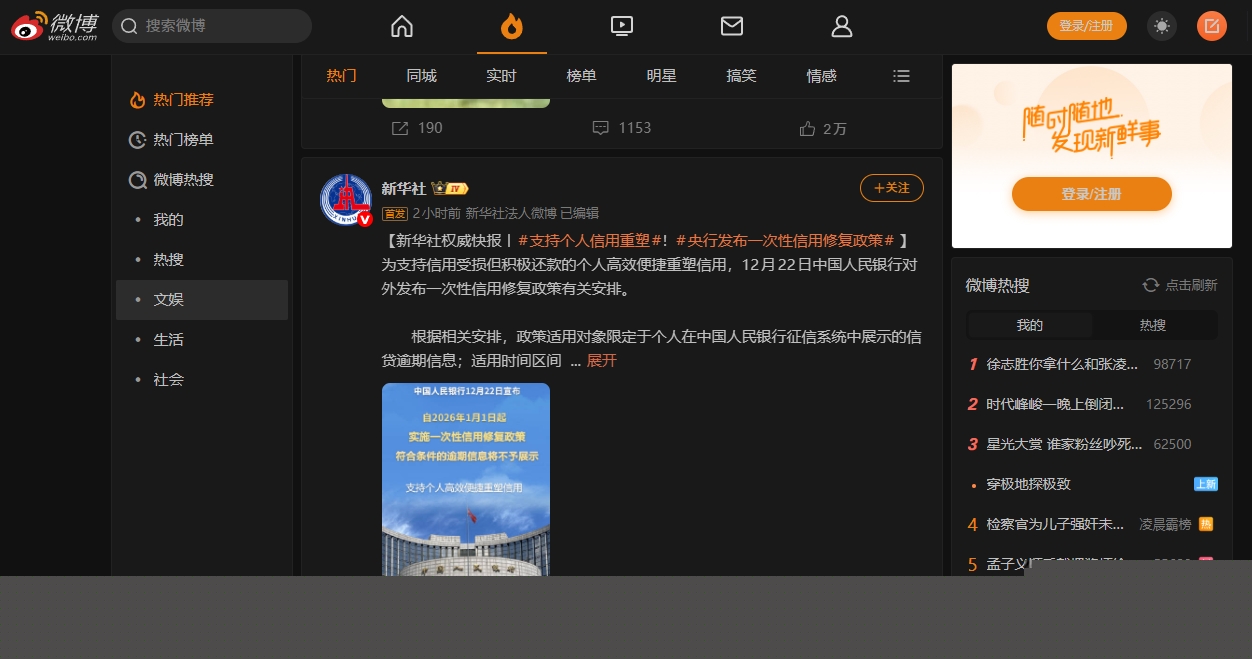Open 热门榜单 in the sidebar
1252x659 pixels.
(183, 140)
